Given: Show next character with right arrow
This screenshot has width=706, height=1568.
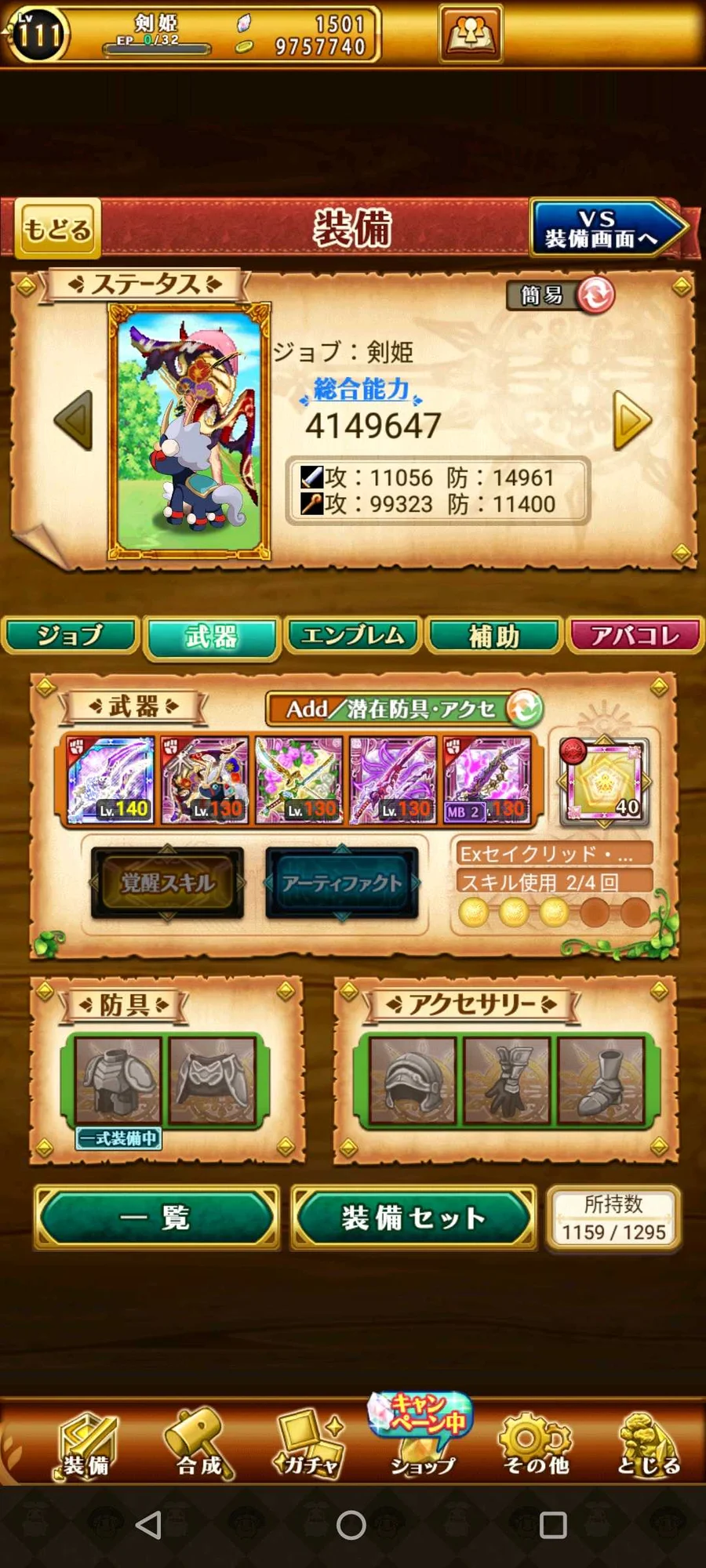Looking at the screenshot, I should [x=631, y=421].
